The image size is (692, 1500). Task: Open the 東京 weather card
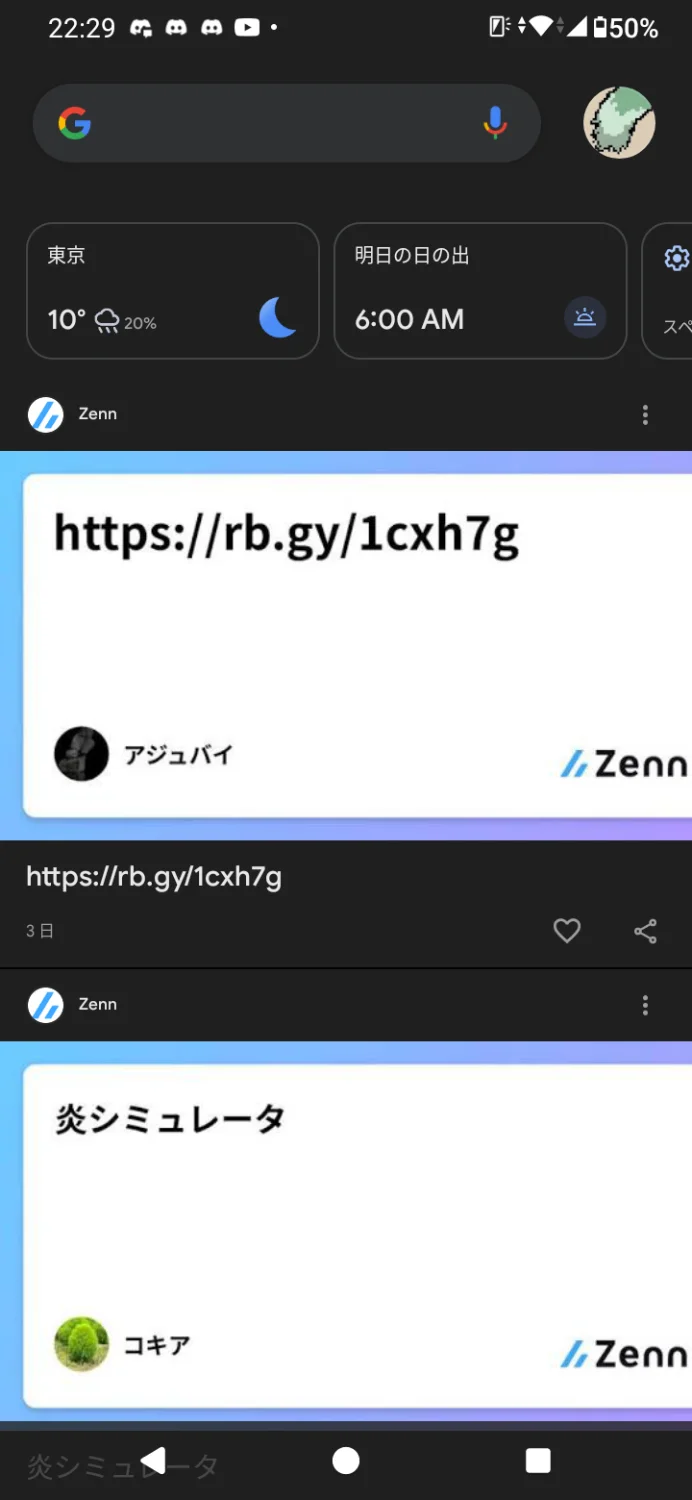[x=172, y=291]
